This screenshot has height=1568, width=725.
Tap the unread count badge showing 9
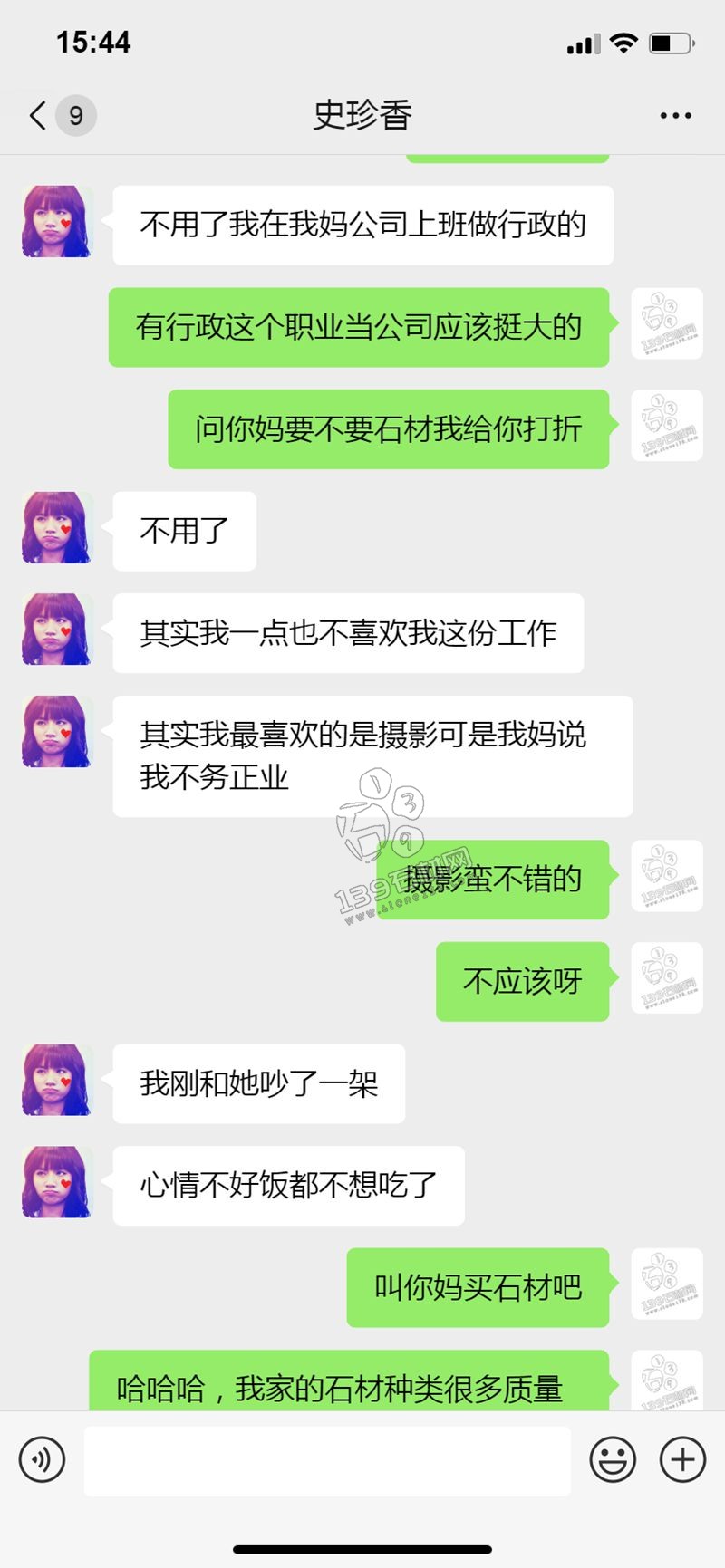pos(76,116)
